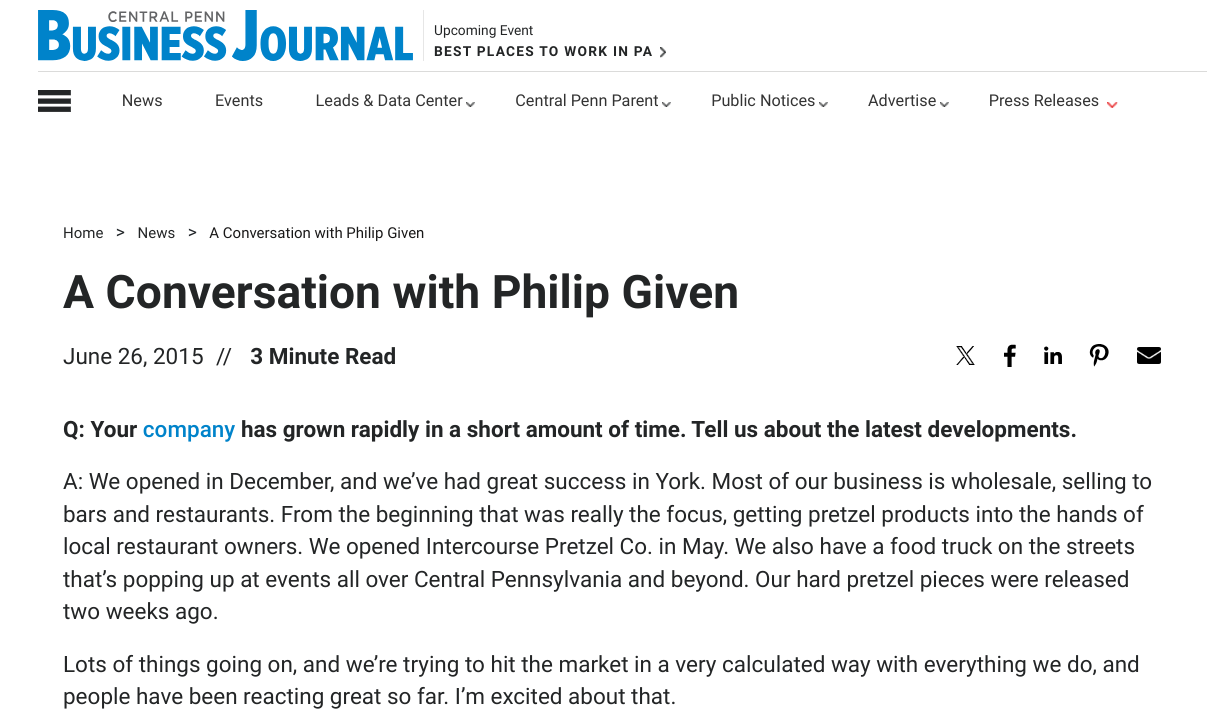
Task: Go to the News section
Action: (x=142, y=101)
